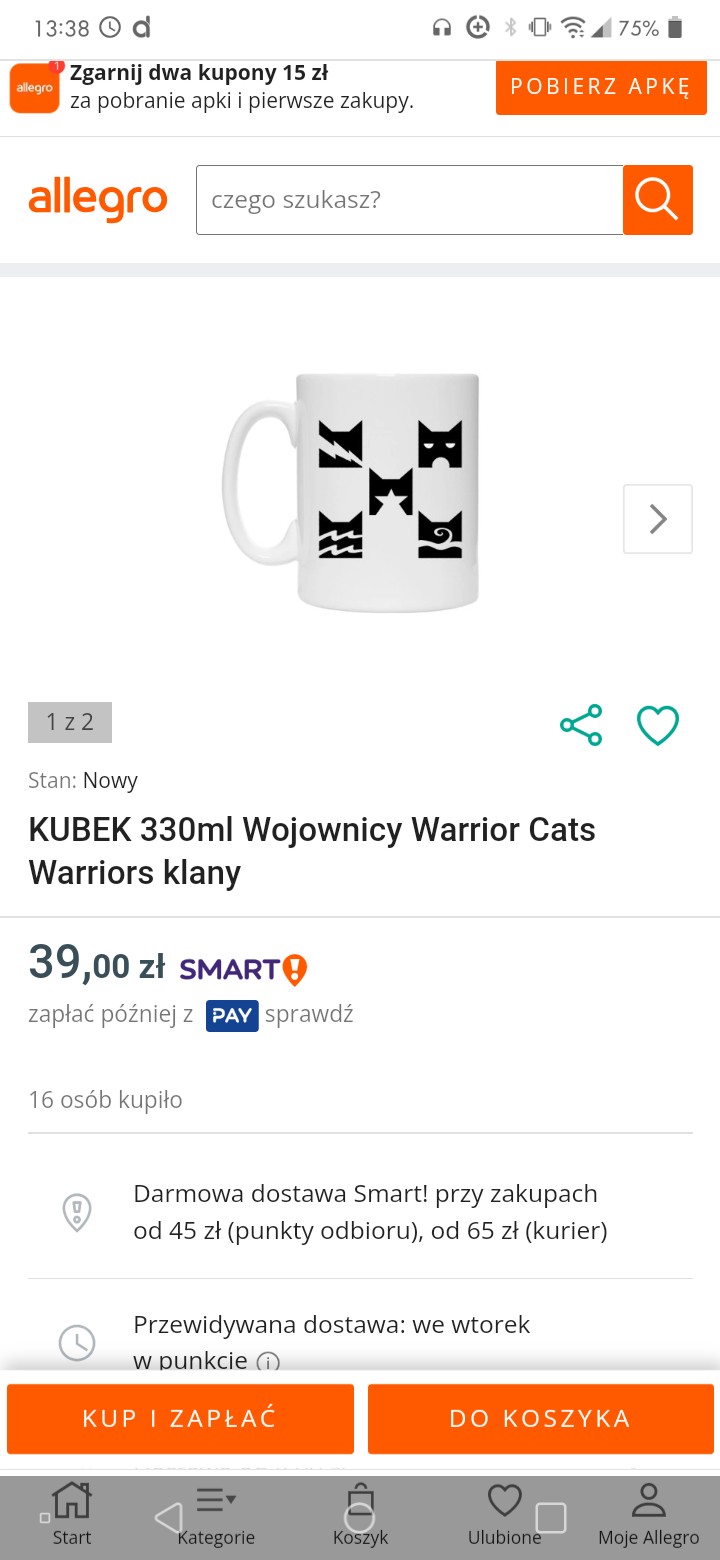Open Allegro Pay 'sprawdź' link

(x=309, y=1014)
